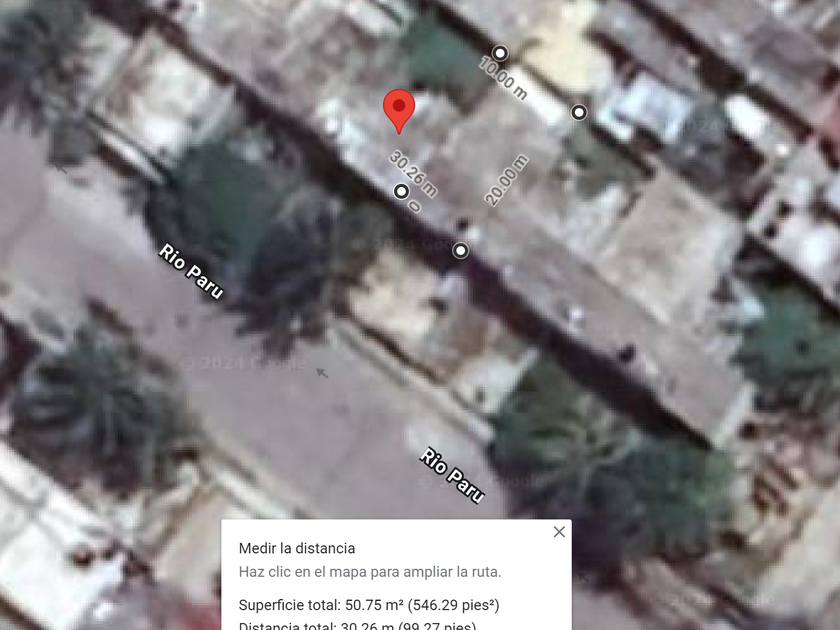Tap the red location pin

[x=399, y=108]
